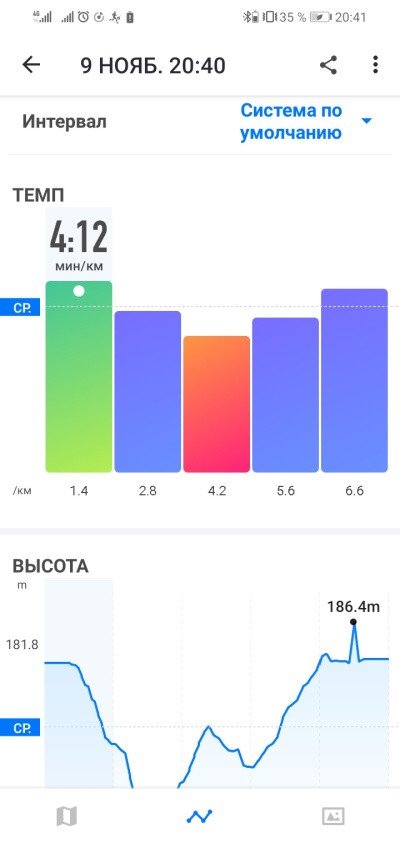The image size is (400, 844).
Task: Switch to the photos tab
Action: point(333,817)
